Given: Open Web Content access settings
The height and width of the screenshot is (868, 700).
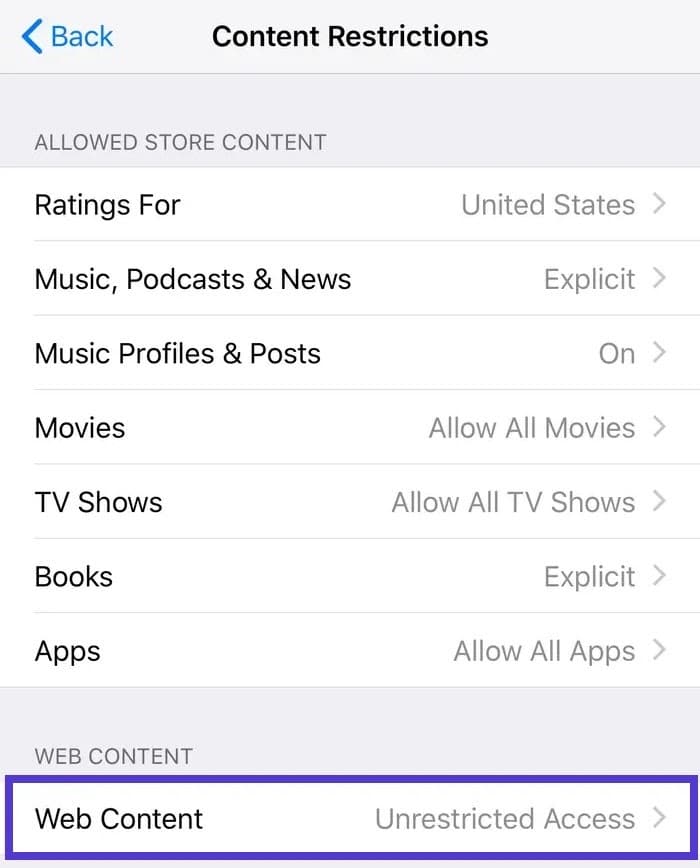Looking at the screenshot, I should (350, 818).
